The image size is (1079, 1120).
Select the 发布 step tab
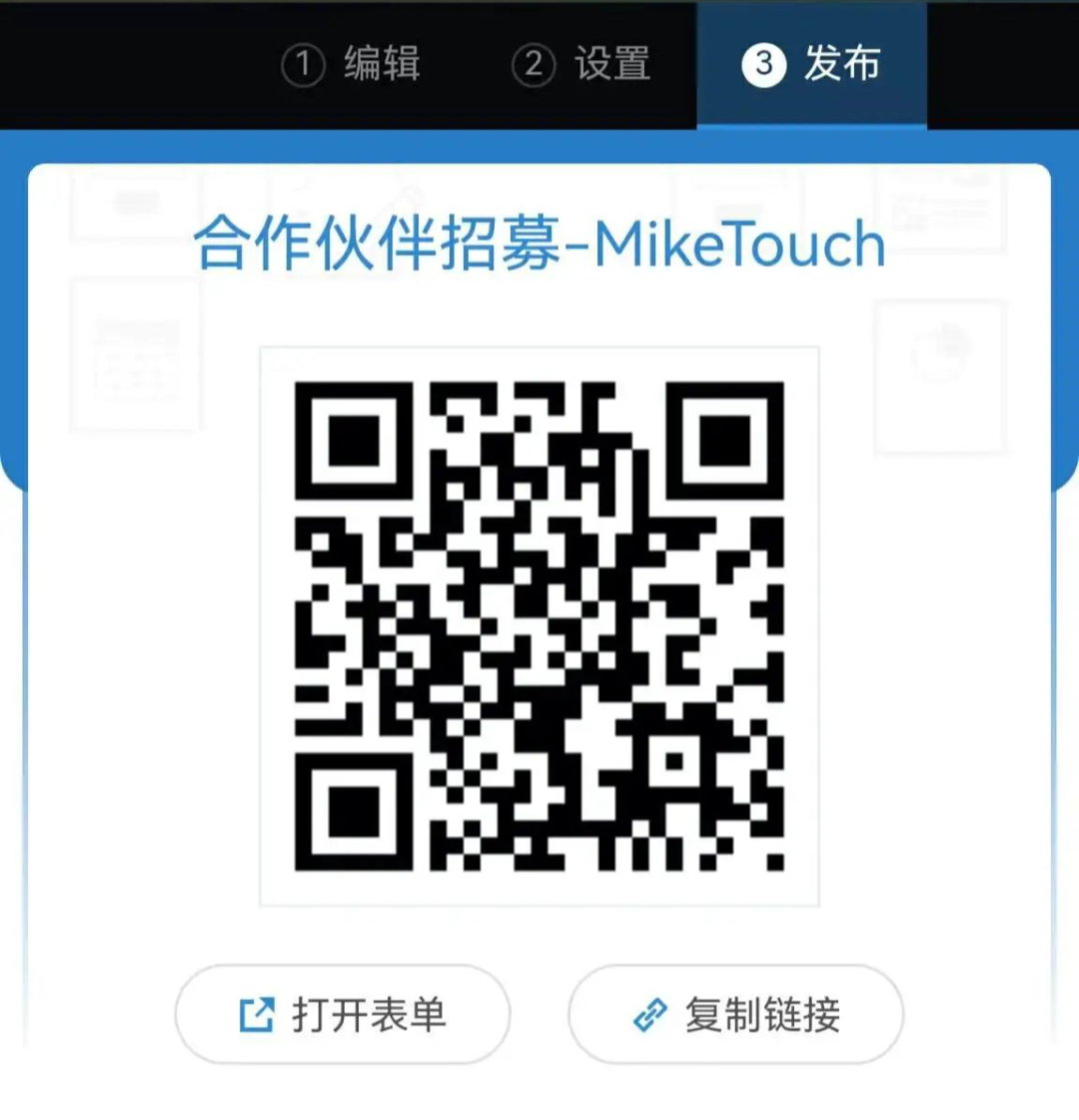(x=811, y=64)
